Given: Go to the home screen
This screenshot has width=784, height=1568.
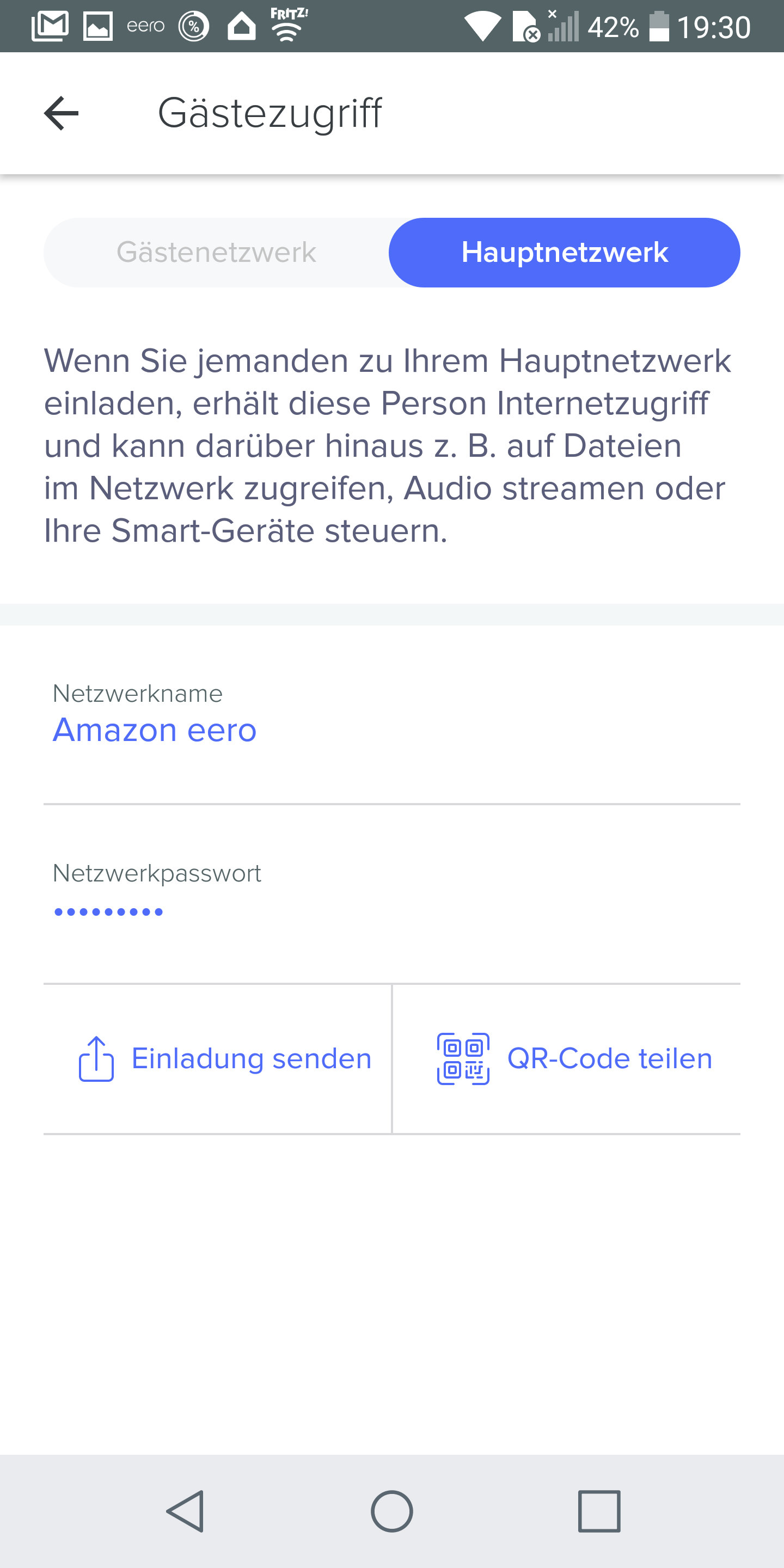Looking at the screenshot, I should point(392,1511).
